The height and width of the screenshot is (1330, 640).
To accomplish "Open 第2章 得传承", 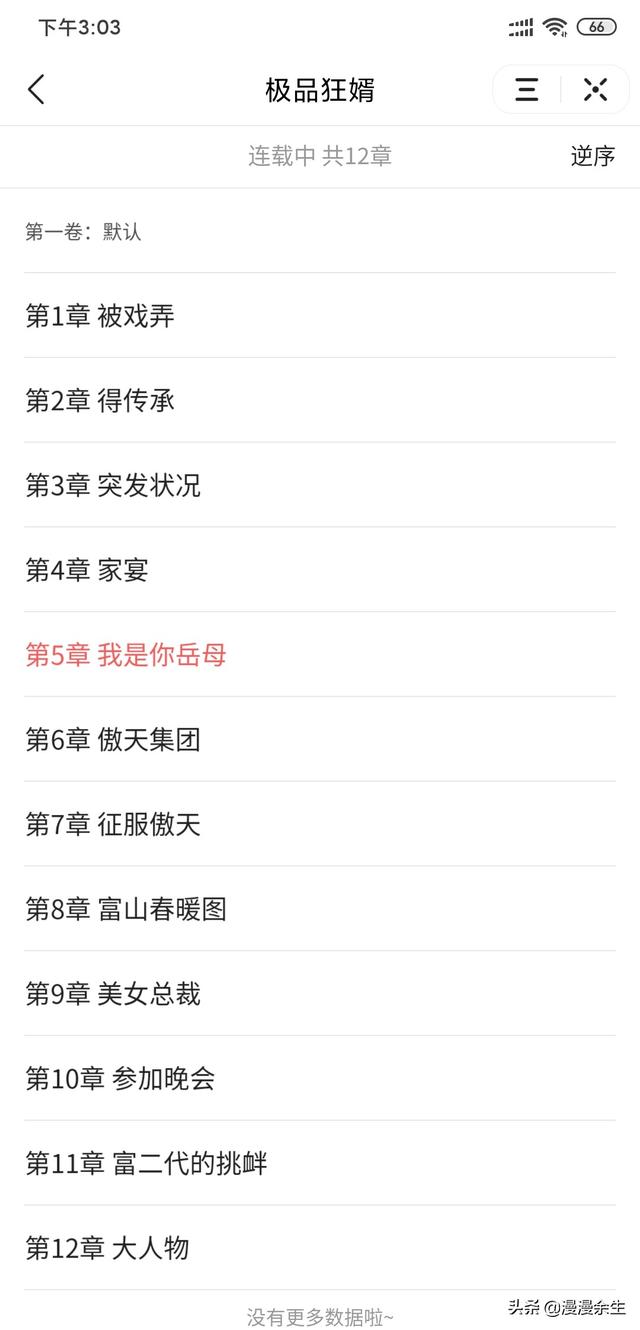I will [100, 401].
